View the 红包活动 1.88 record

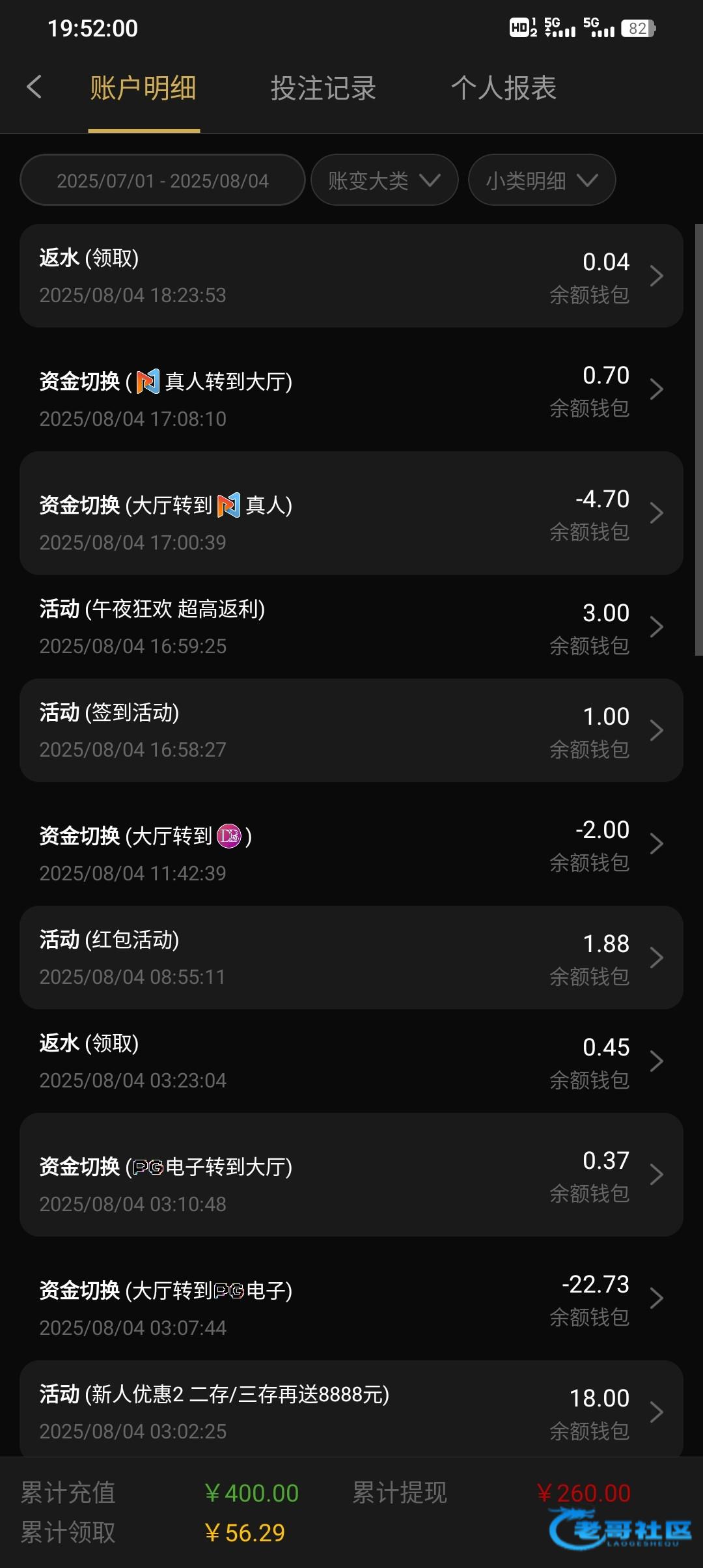pos(351,958)
